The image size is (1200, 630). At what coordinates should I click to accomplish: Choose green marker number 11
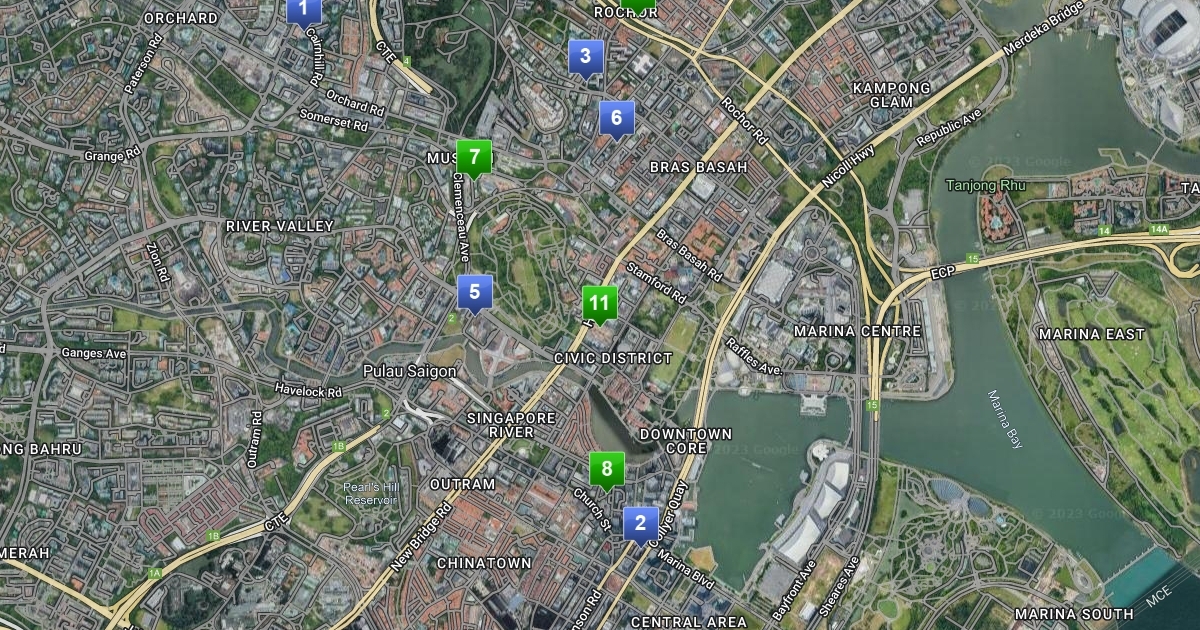(600, 303)
